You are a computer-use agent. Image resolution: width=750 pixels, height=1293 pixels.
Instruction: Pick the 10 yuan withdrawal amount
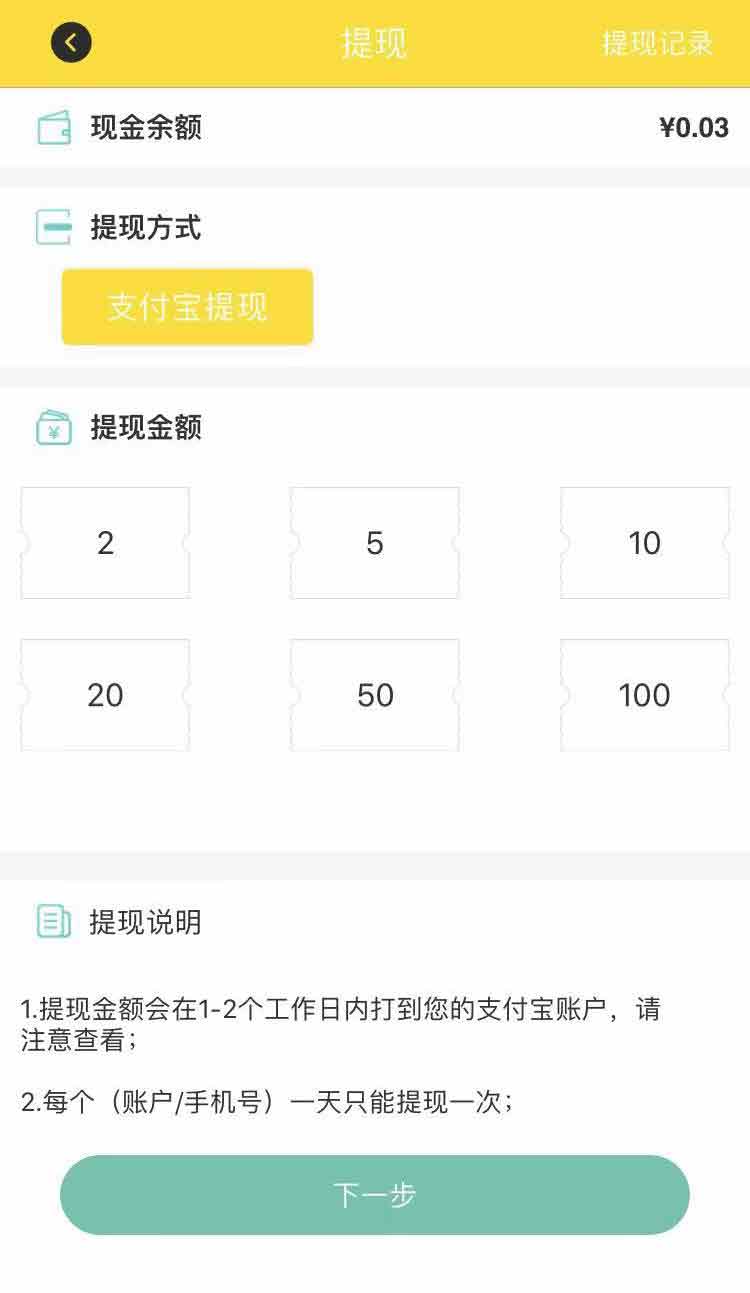point(645,543)
